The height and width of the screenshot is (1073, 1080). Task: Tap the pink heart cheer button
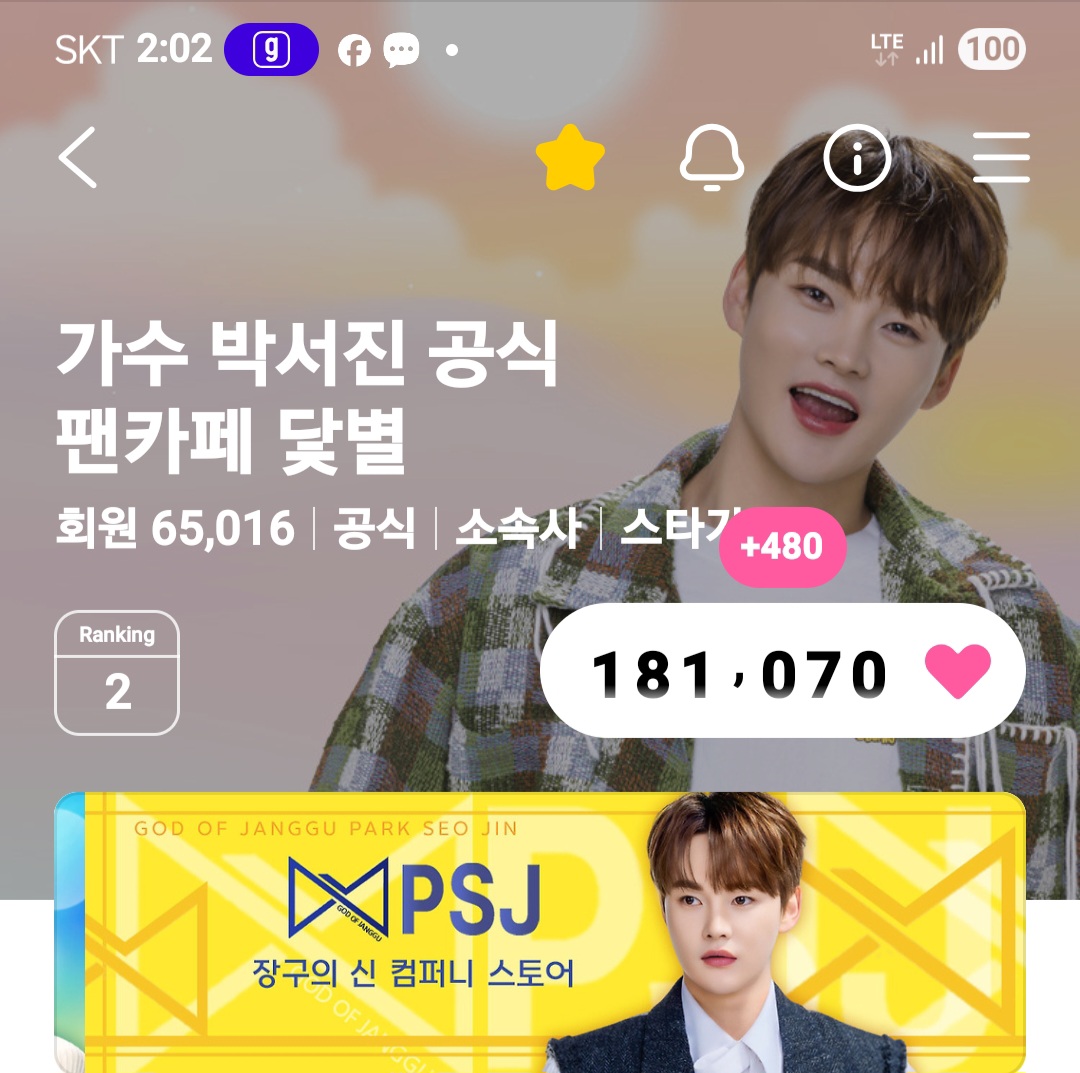coord(957,671)
